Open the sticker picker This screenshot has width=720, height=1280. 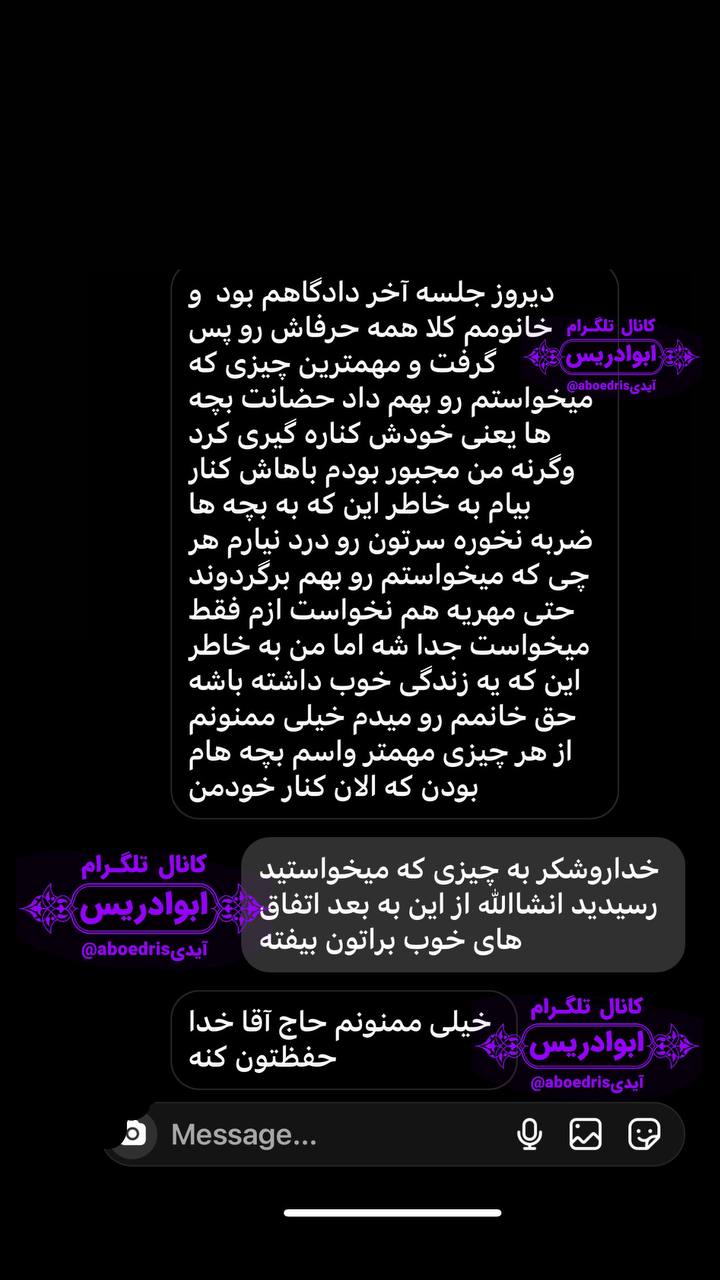644,1134
